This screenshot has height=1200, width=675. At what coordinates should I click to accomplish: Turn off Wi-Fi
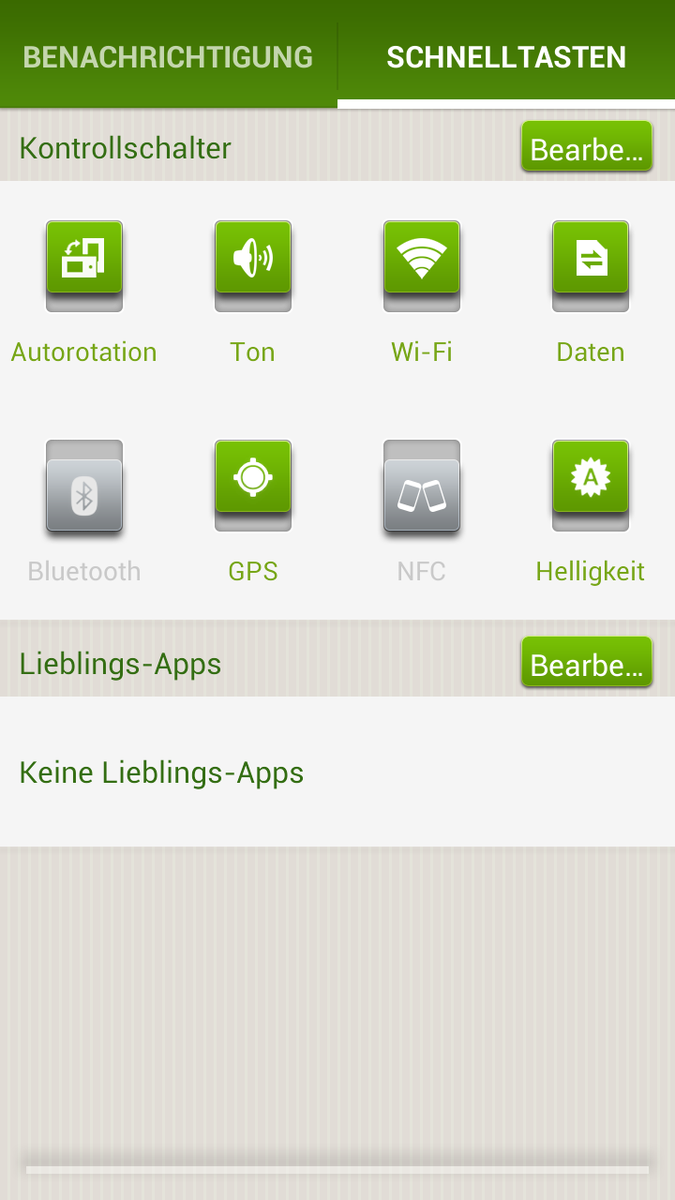pyautogui.click(x=421, y=265)
